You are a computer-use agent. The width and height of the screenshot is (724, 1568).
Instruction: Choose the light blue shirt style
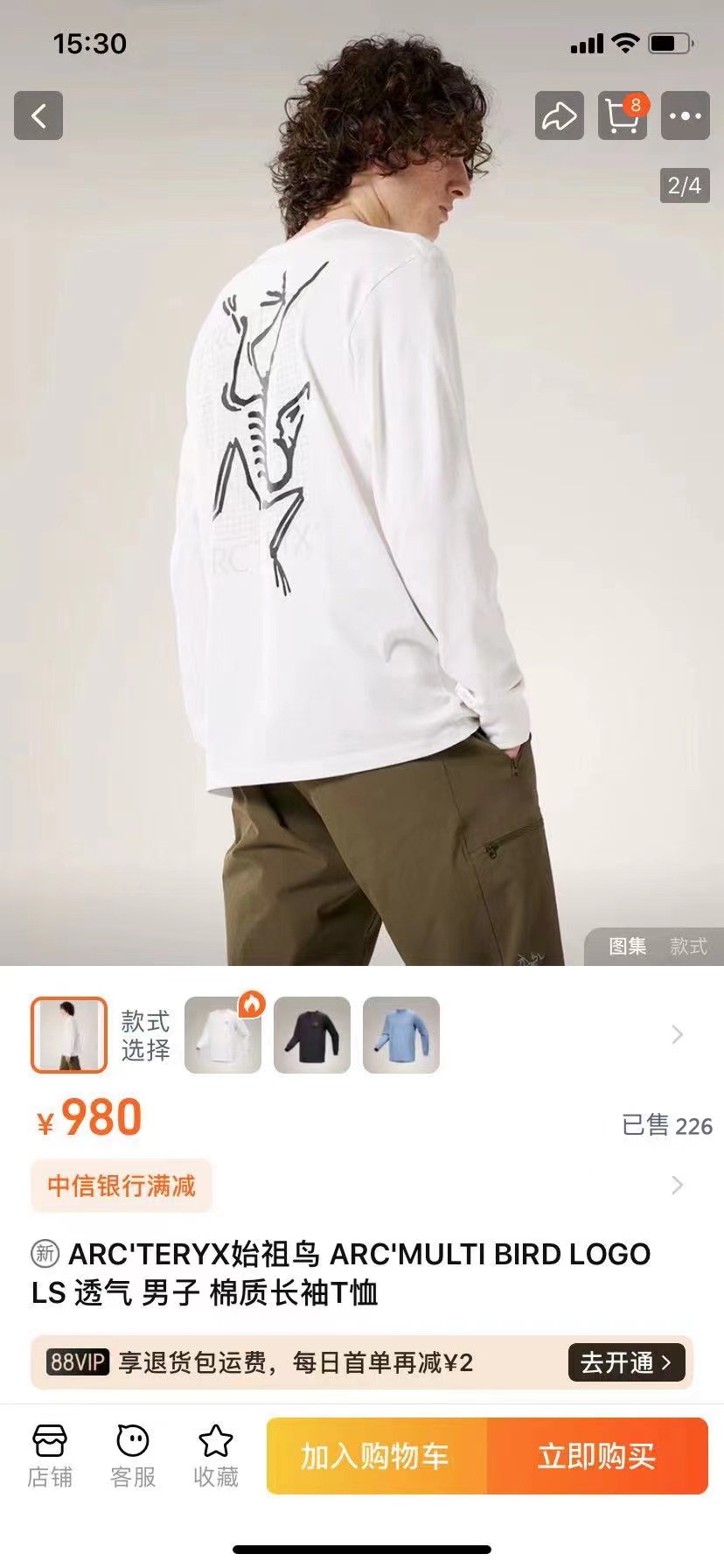coord(401,1035)
